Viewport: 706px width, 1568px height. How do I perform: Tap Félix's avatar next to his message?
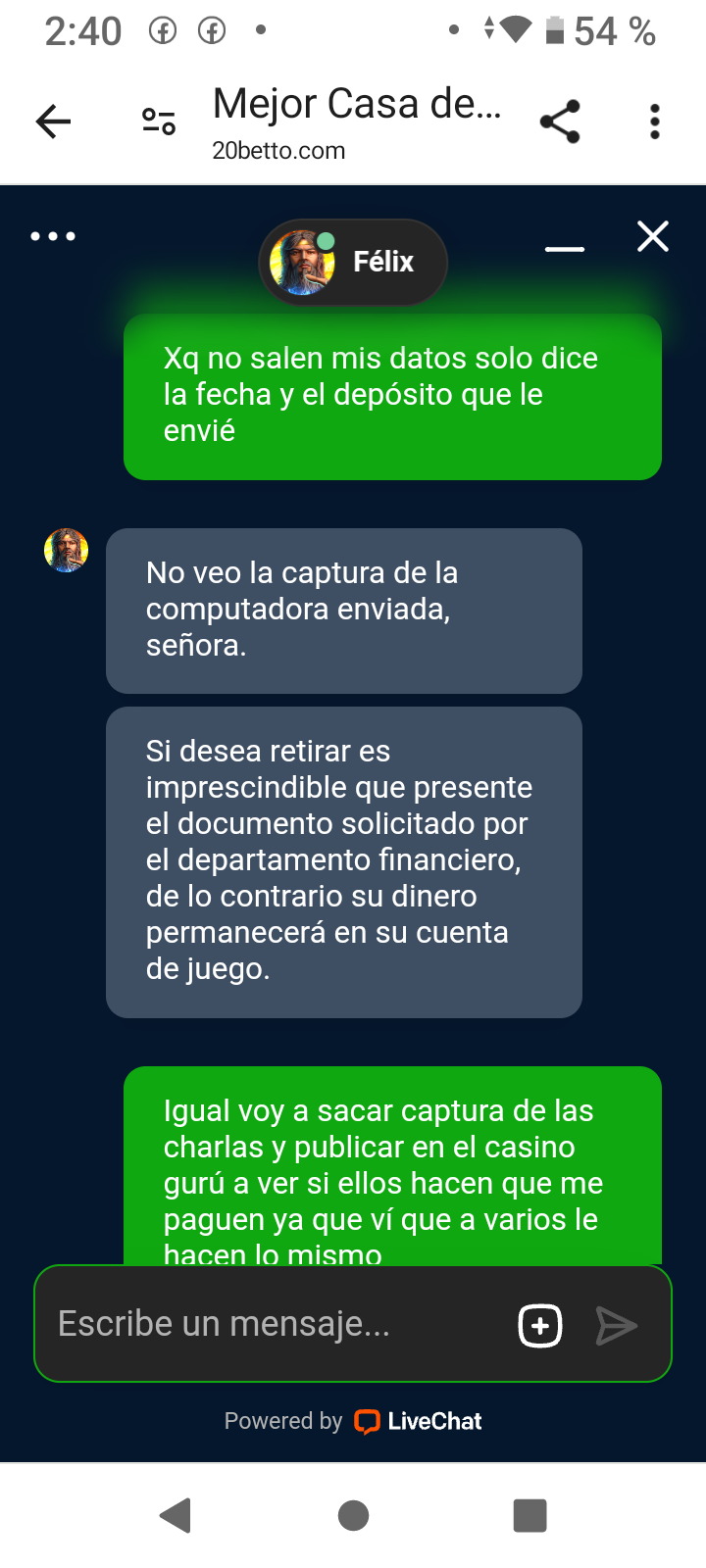tap(65, 550)
